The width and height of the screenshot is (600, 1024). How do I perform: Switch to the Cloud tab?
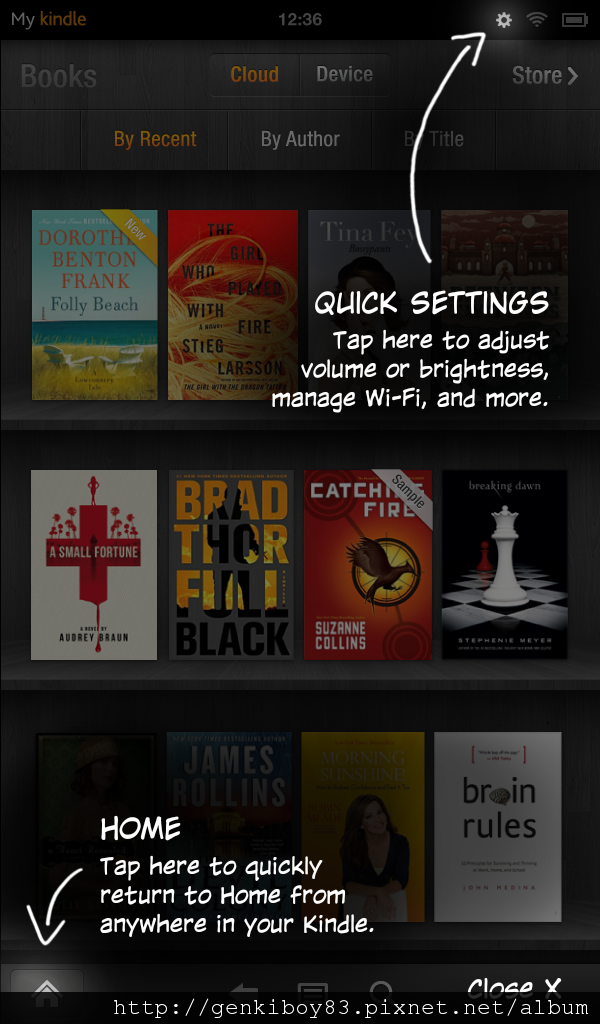[255, 74]
